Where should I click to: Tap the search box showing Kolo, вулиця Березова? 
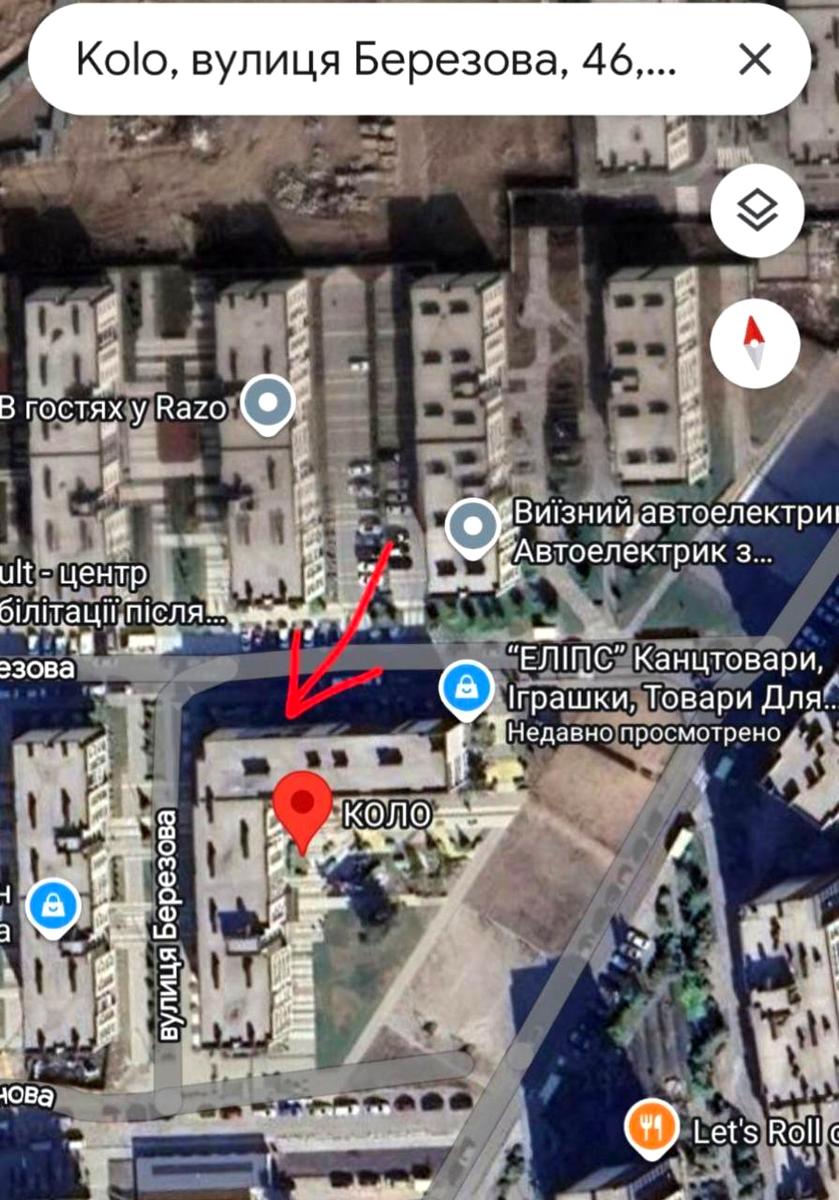tap(380, 62)
